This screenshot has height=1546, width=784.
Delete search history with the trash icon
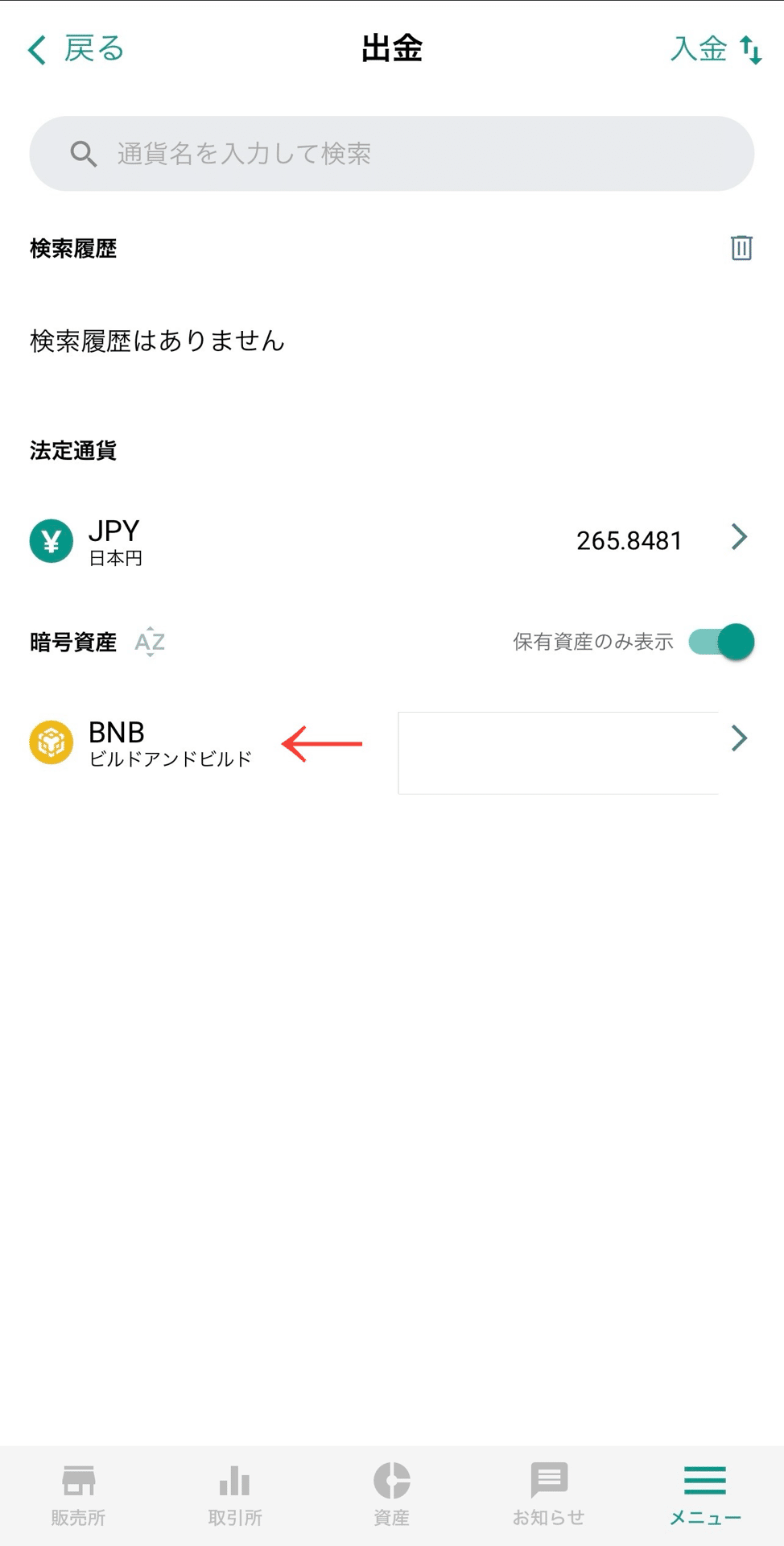pyautogui.click(x=741, y=248)
